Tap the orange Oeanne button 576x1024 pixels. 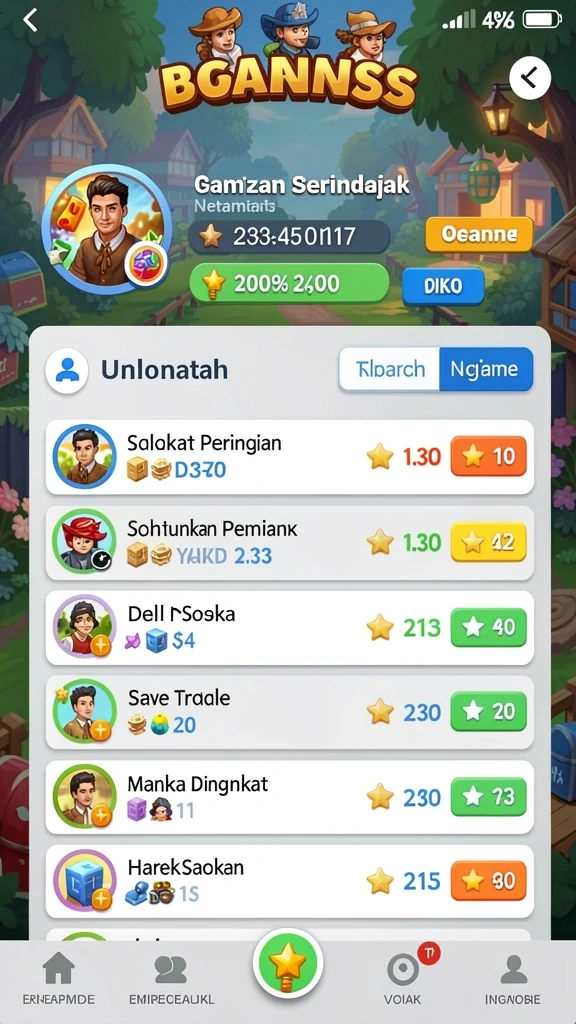click(479, 234)
